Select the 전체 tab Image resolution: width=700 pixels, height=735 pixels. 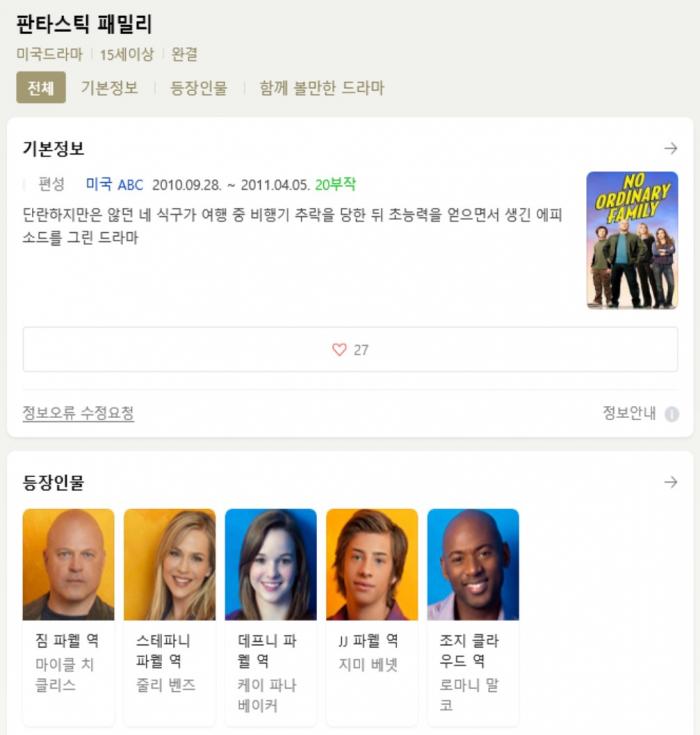click(x=40, y=87)
